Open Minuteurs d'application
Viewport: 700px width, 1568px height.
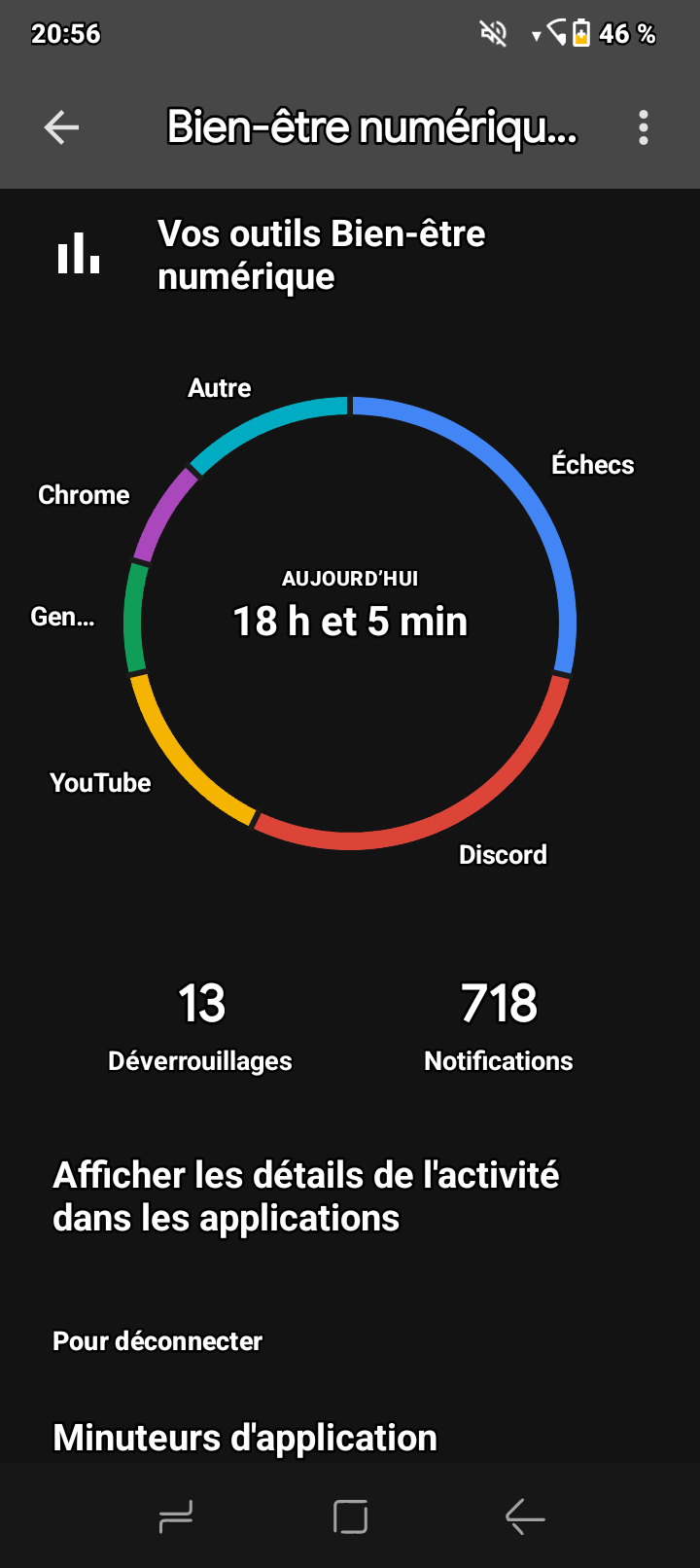click(x=245, y=1437)
